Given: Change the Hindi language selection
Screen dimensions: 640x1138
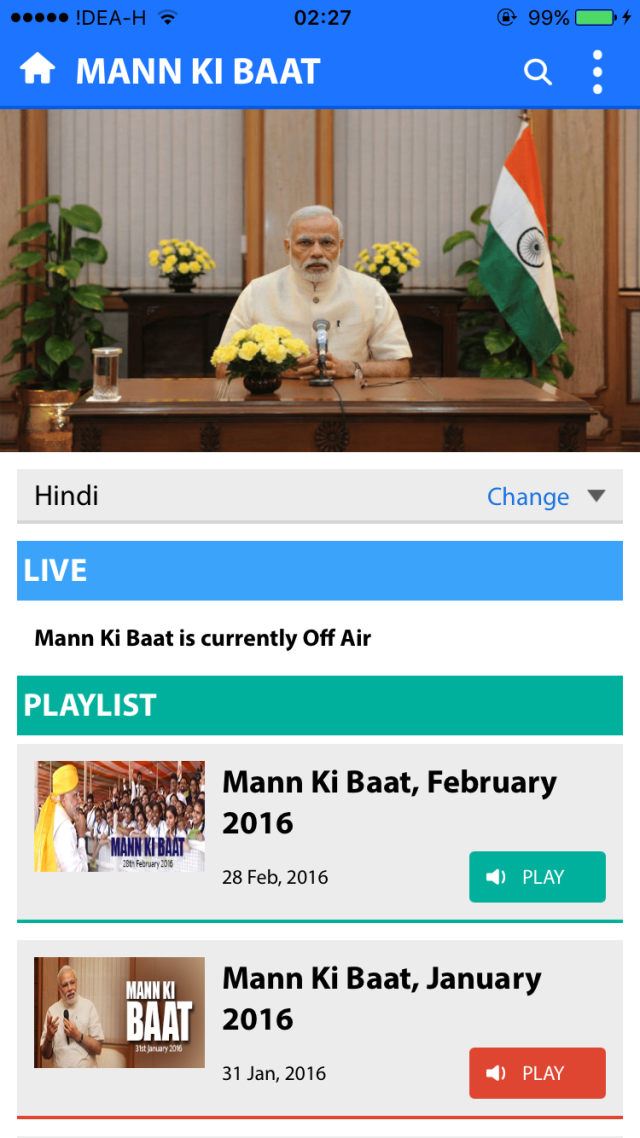Looking at the screenshot, I should [x=545, y=497].
